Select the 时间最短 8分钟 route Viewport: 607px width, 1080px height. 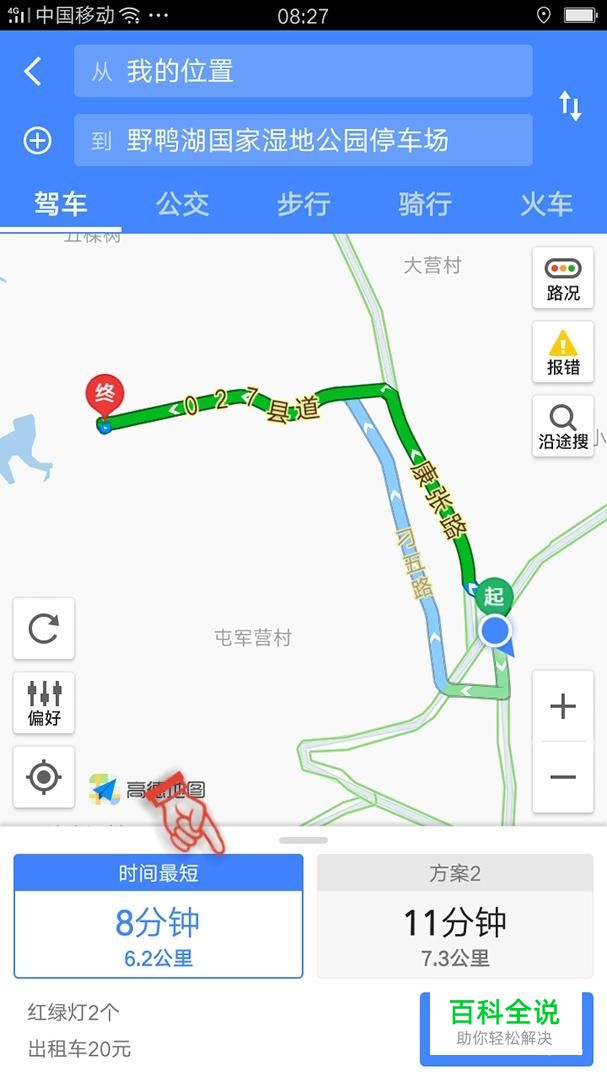158,916
